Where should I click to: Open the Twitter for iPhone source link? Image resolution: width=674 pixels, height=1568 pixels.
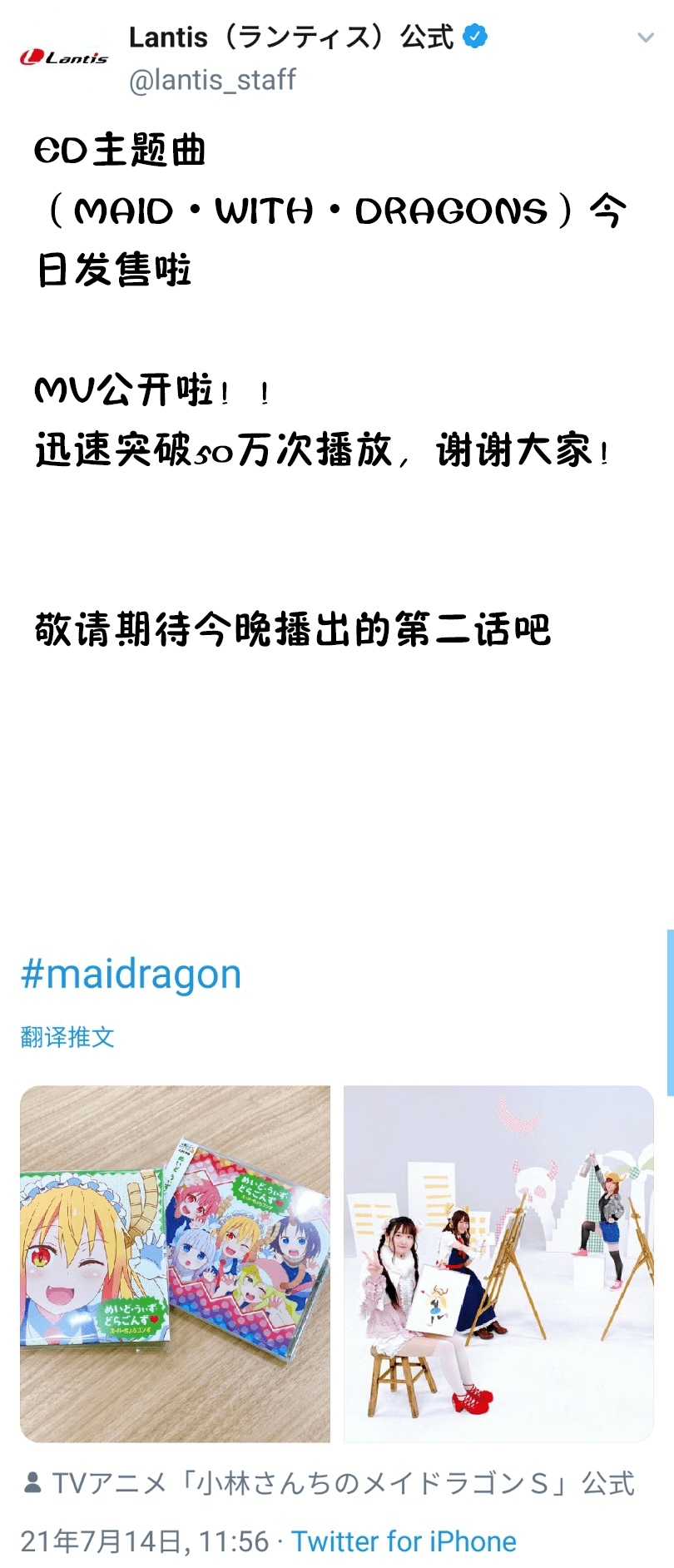(404, 1541)
